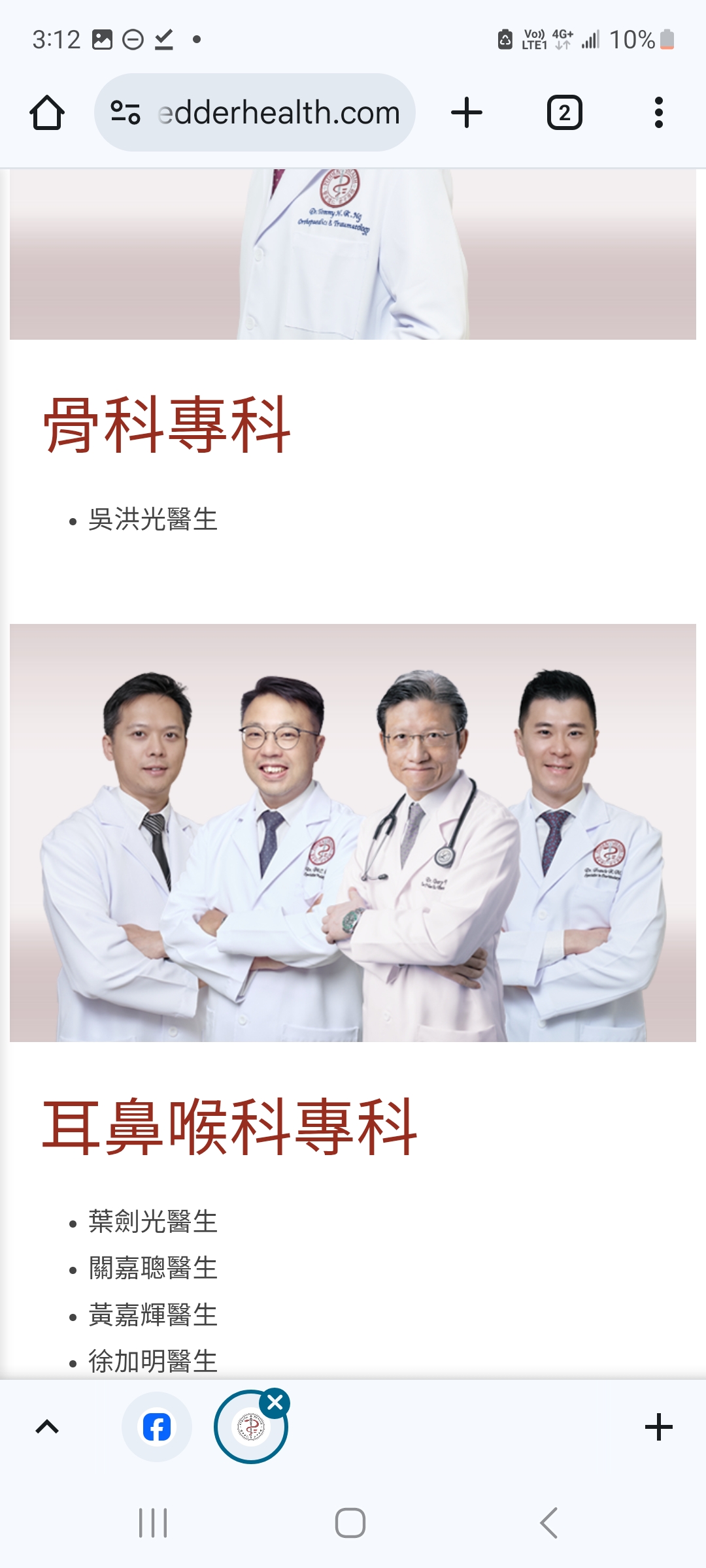Open site information icon in address bar
This screenshot has height=1568, width=706.
coord(125,113)
